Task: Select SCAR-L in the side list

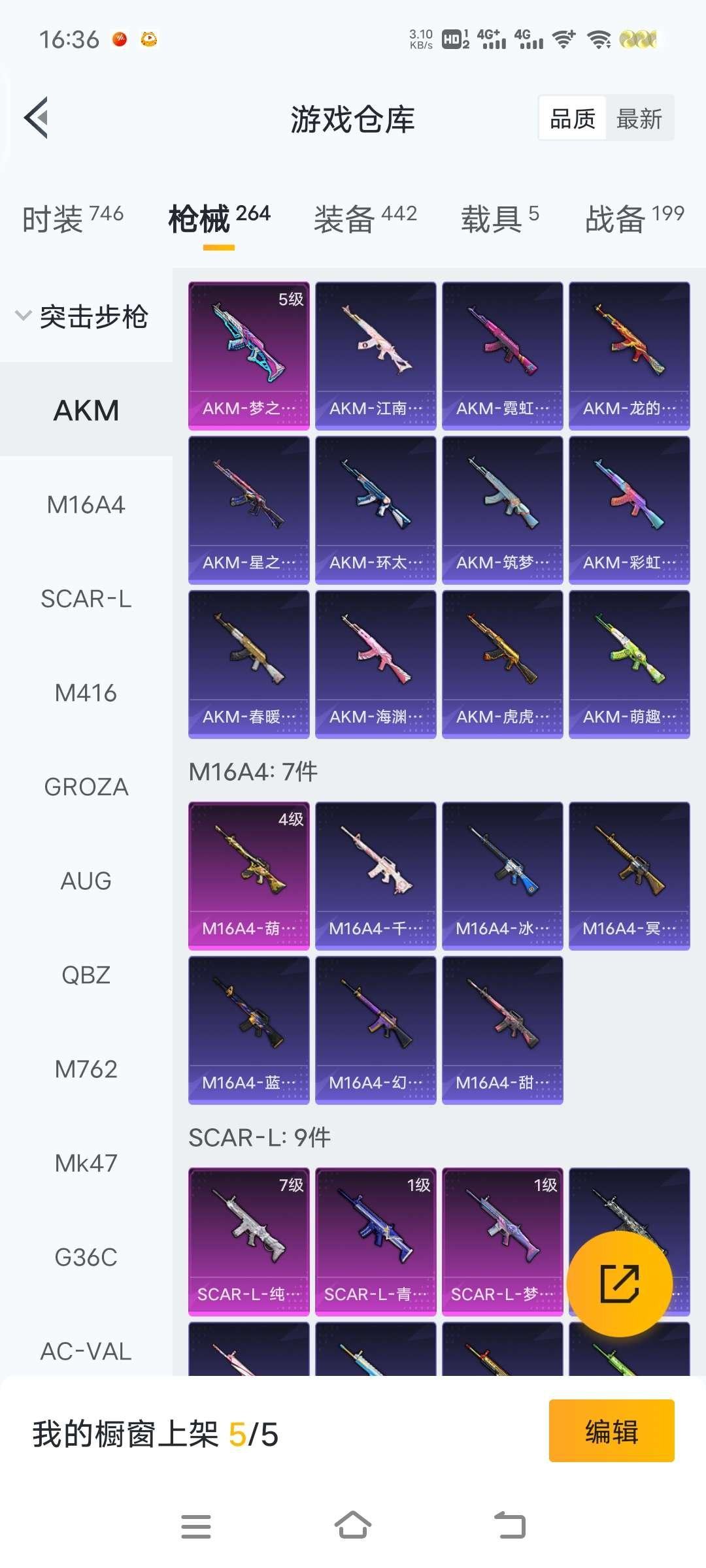Action: coord(86,598)
